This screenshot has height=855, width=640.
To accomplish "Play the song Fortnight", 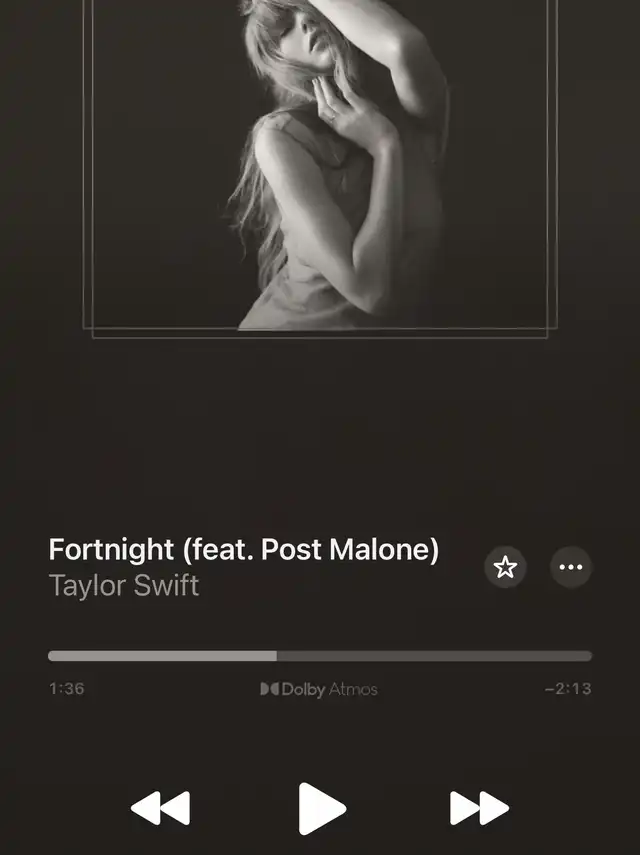I will (x=322, y=808).
